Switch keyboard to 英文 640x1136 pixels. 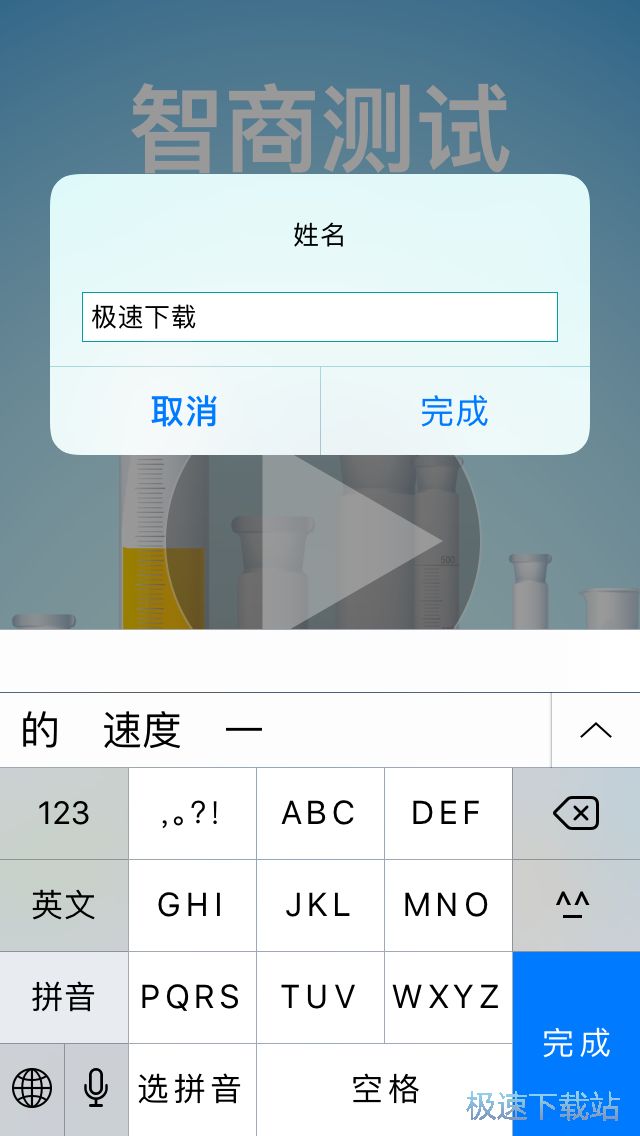tap(64, 905)
